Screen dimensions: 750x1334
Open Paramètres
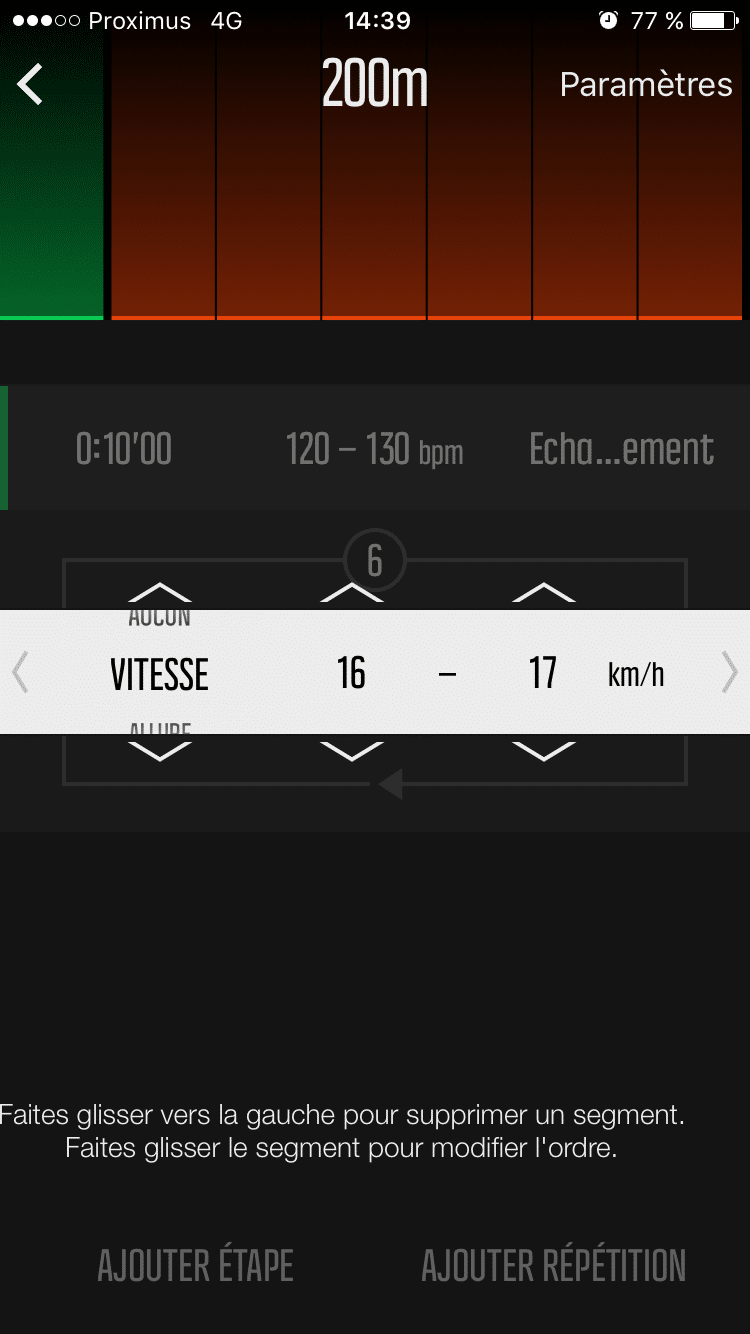[x=645, y=85]
